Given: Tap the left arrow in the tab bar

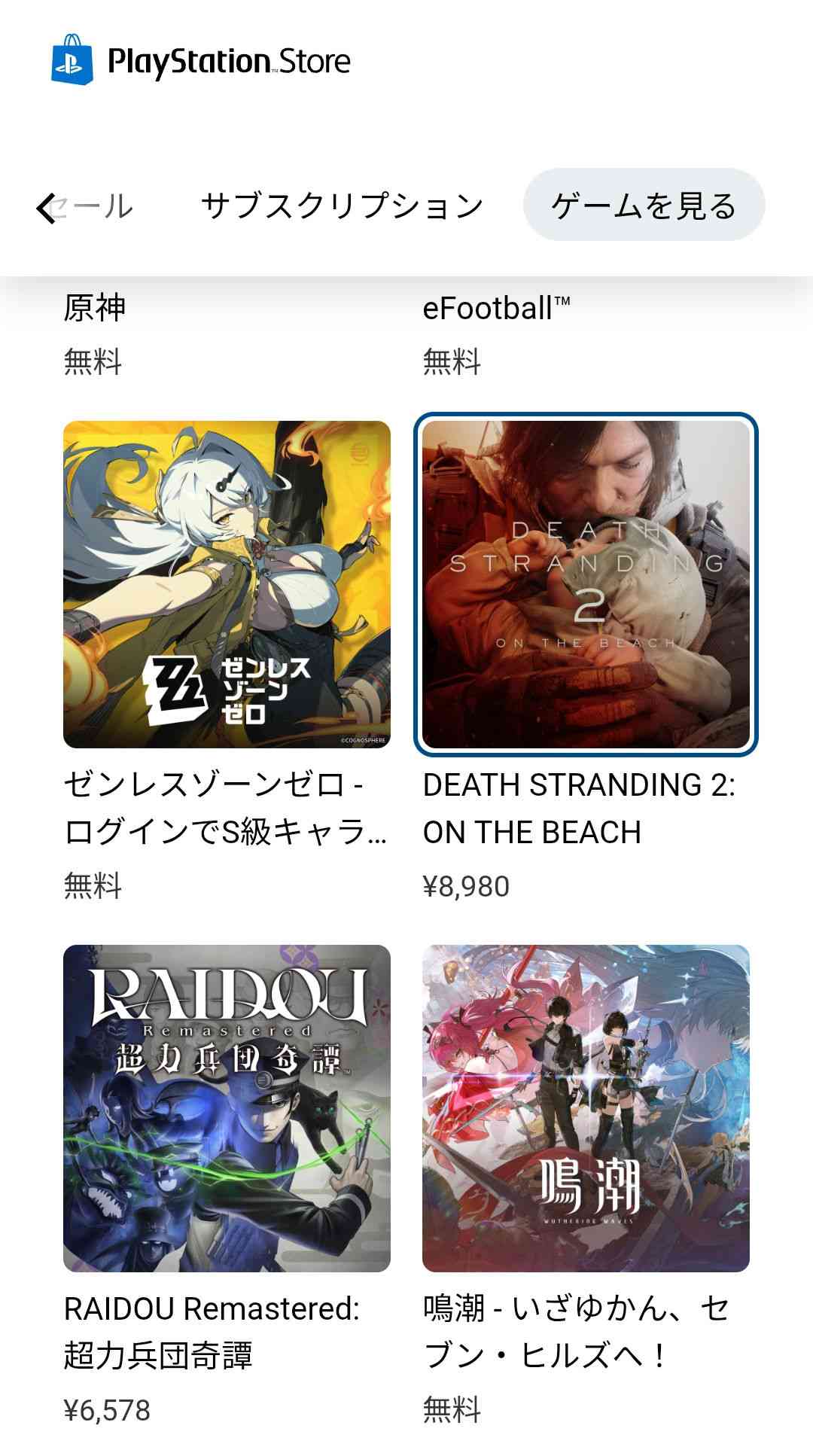Looking at the screenshot, I should (x=47, y=208).
